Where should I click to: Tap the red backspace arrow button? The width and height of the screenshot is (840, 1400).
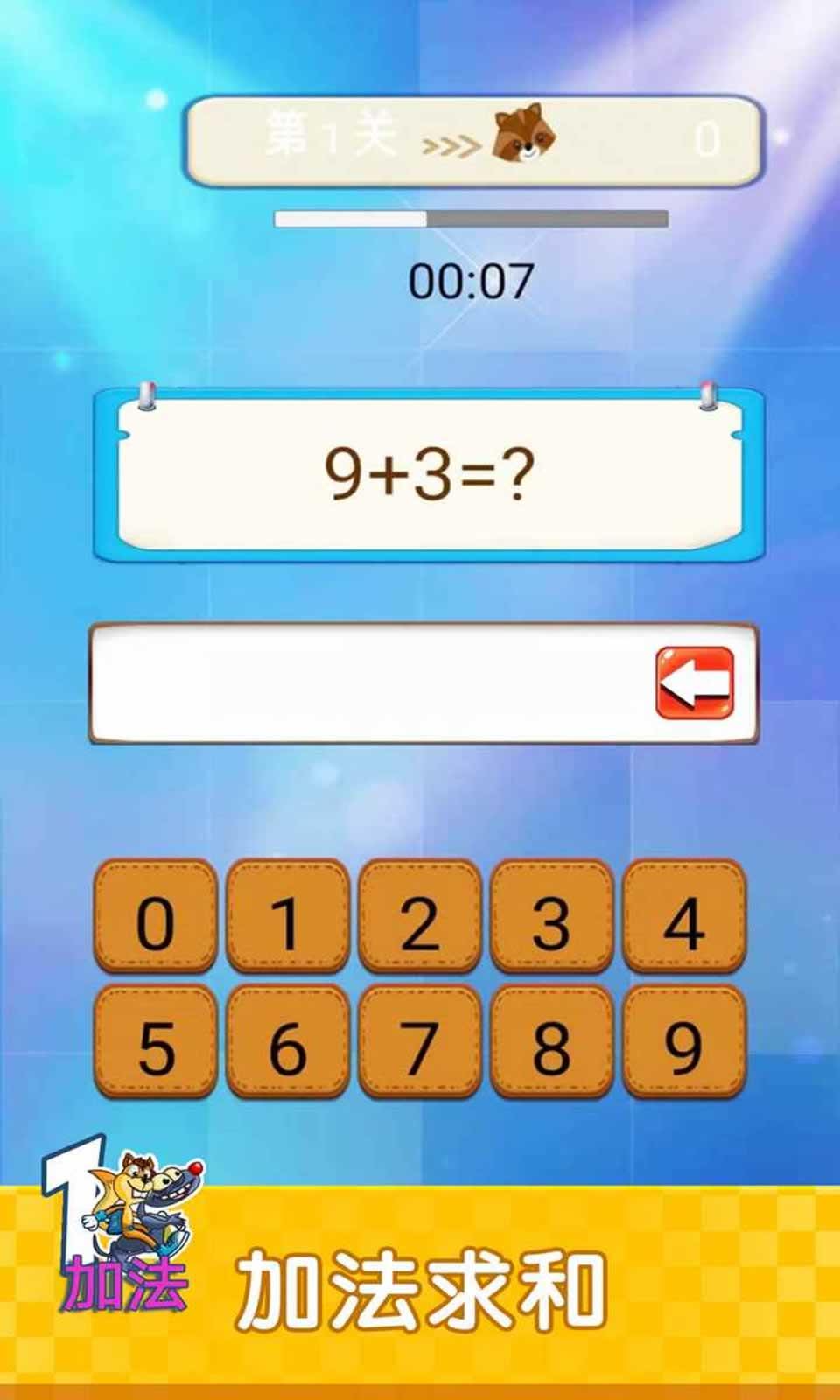tap(695, 683)
